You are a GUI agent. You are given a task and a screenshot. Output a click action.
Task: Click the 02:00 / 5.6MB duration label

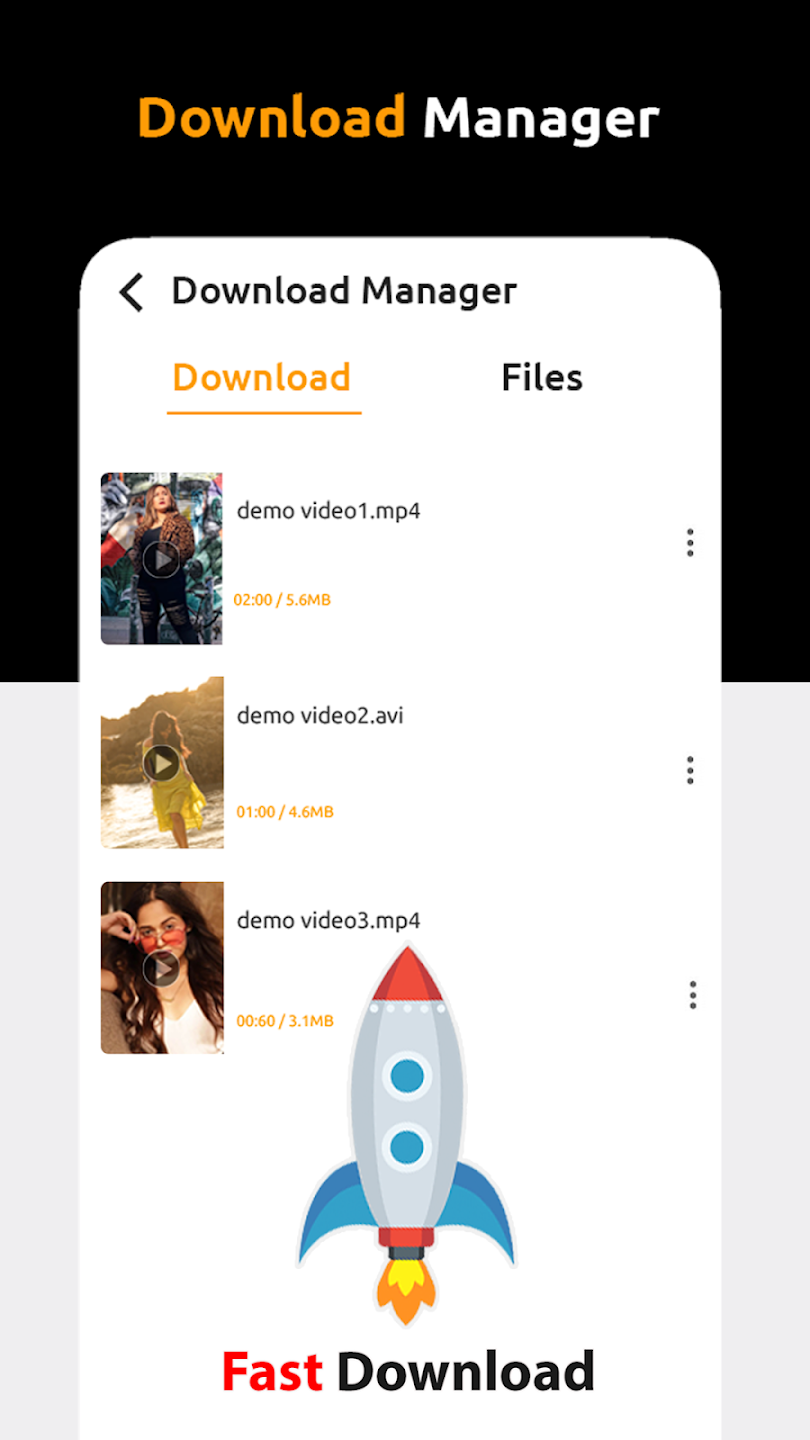(284, 600)
